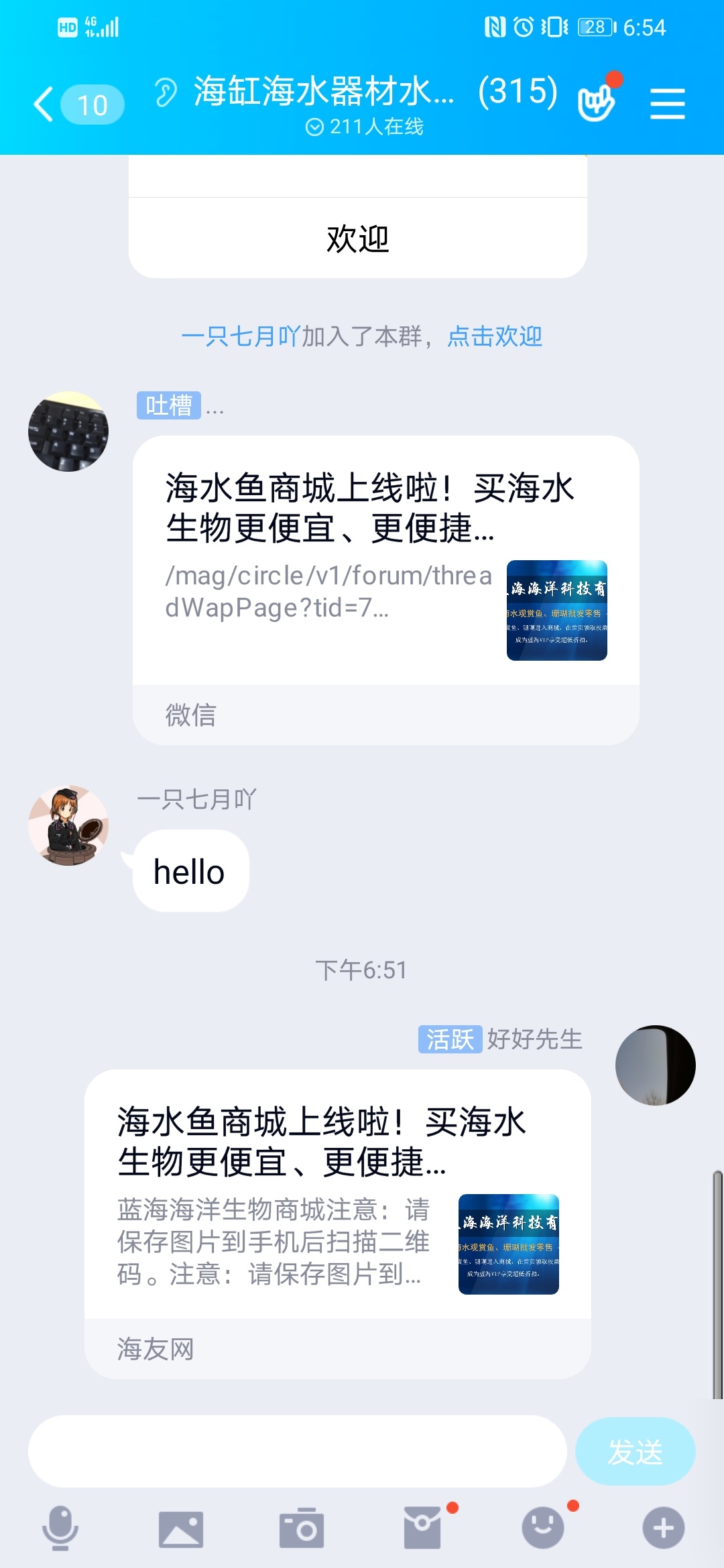This screenshot has width=724, height=1568.
Task: Open the shared link card from 微信
Action: pos(385,576)
